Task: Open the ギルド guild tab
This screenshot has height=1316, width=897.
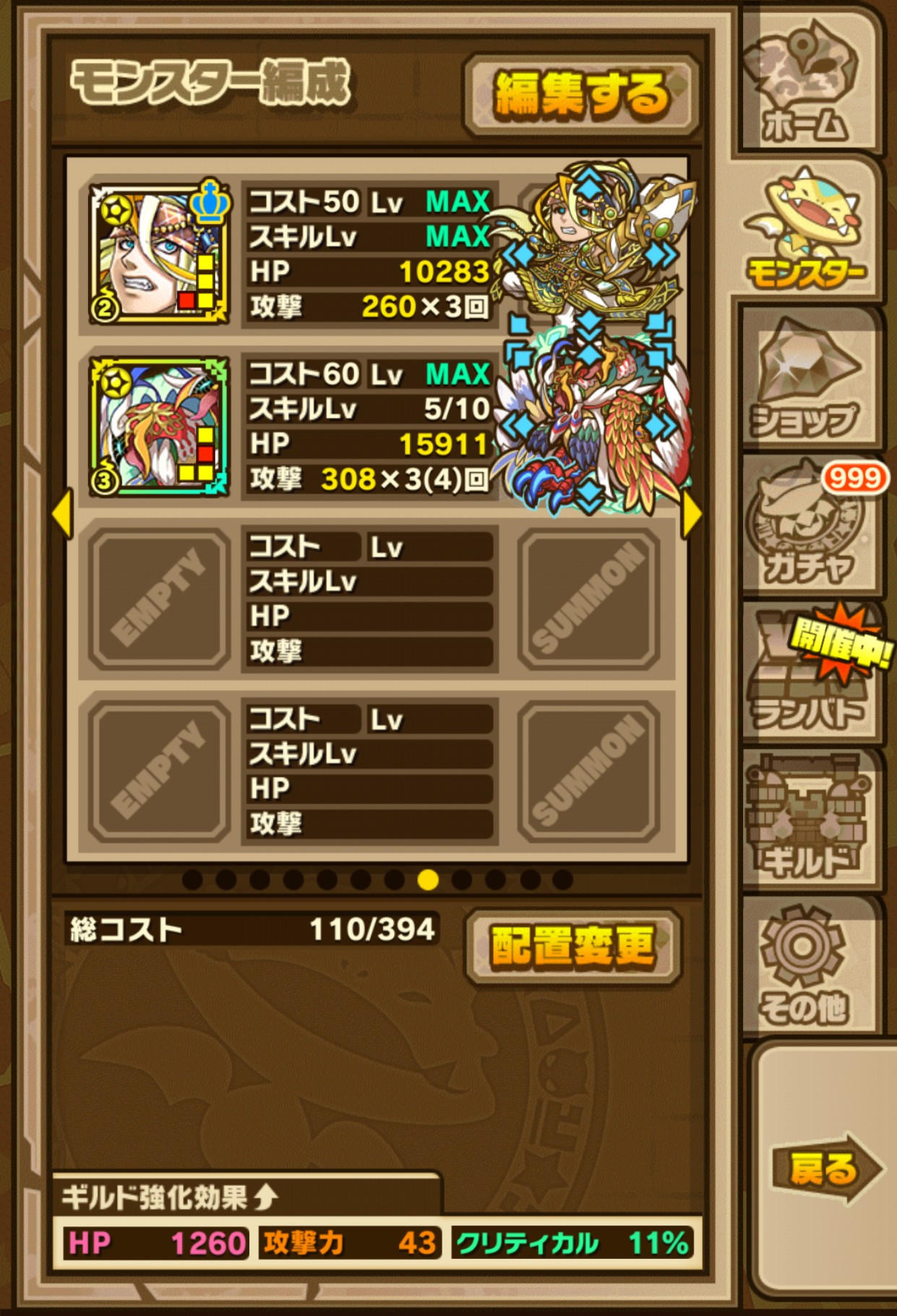Action: coord(806,820)
